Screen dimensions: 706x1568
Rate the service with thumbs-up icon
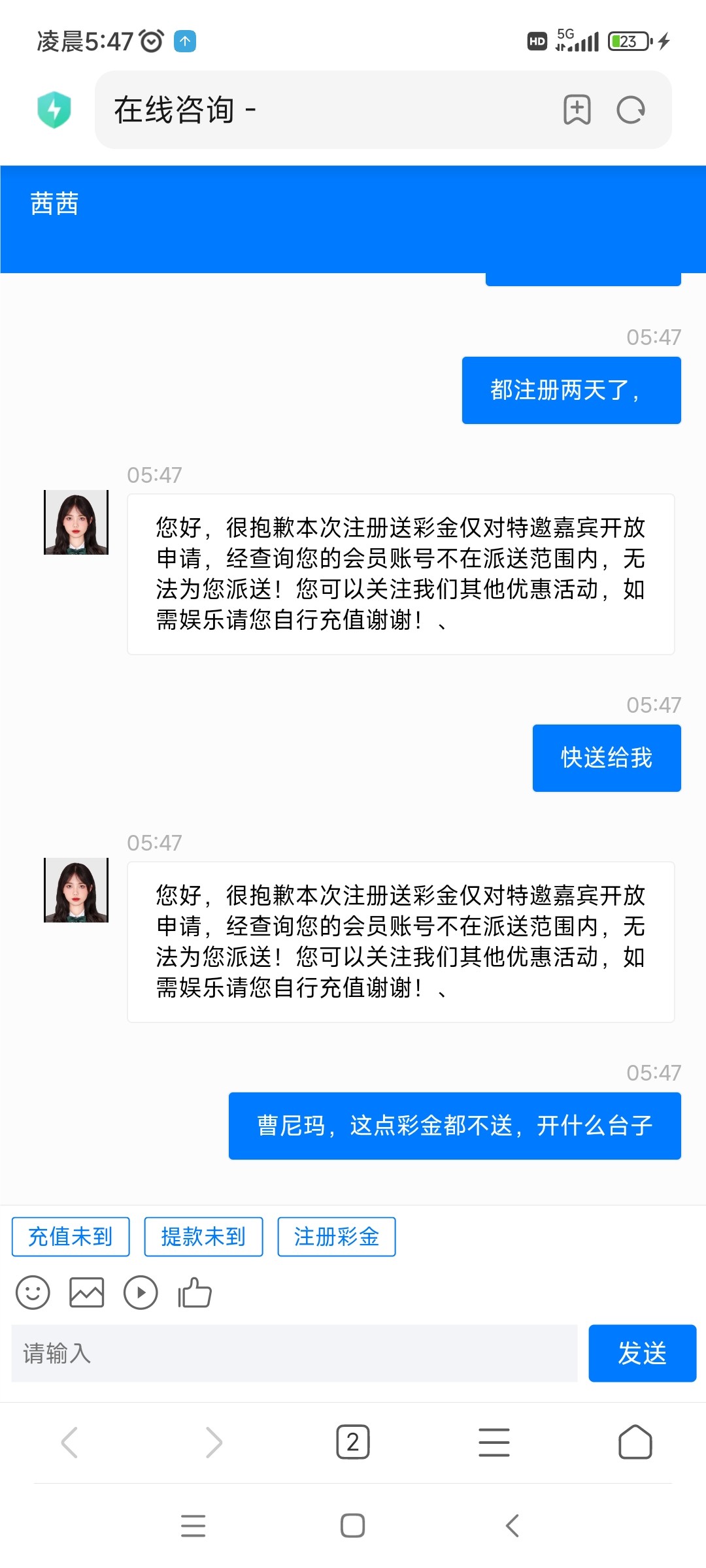pyautogui.click(x=195, y=1292)
